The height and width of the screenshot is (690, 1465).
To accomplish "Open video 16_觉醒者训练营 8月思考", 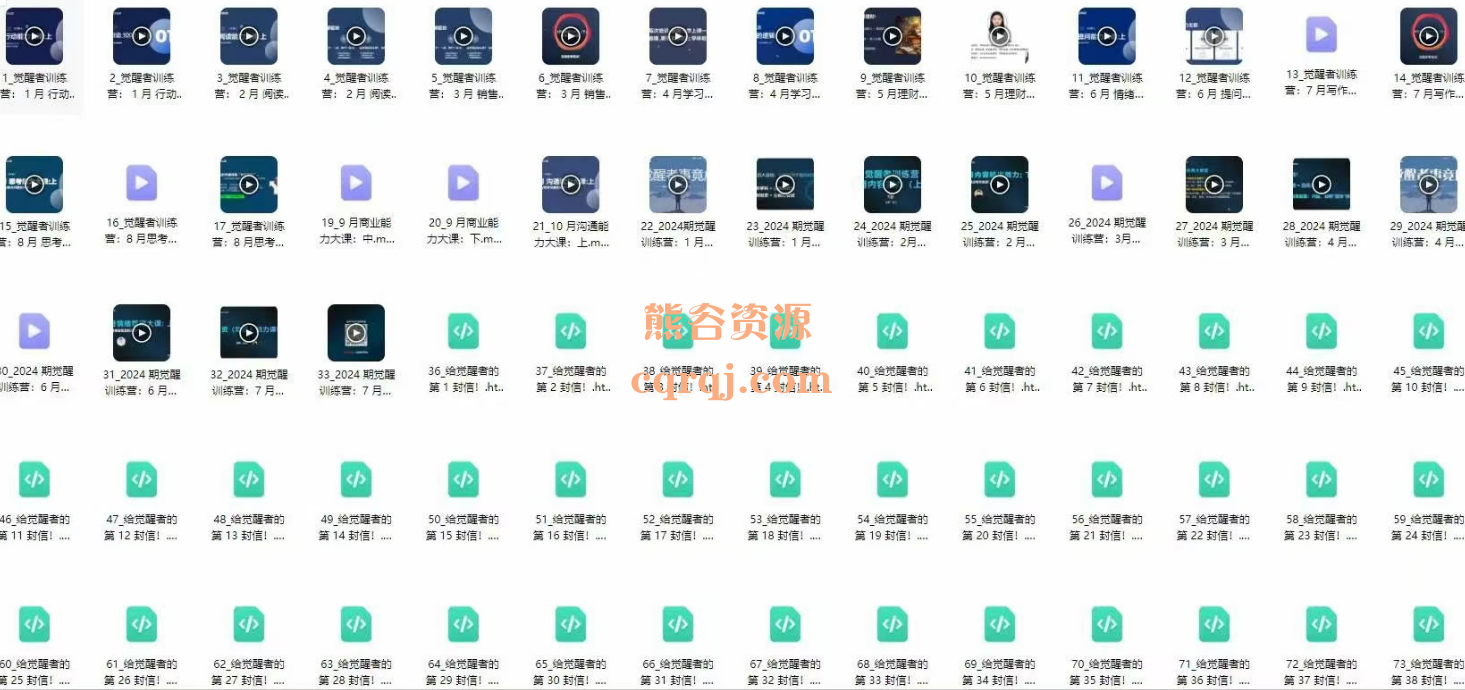I will [141, 183].
